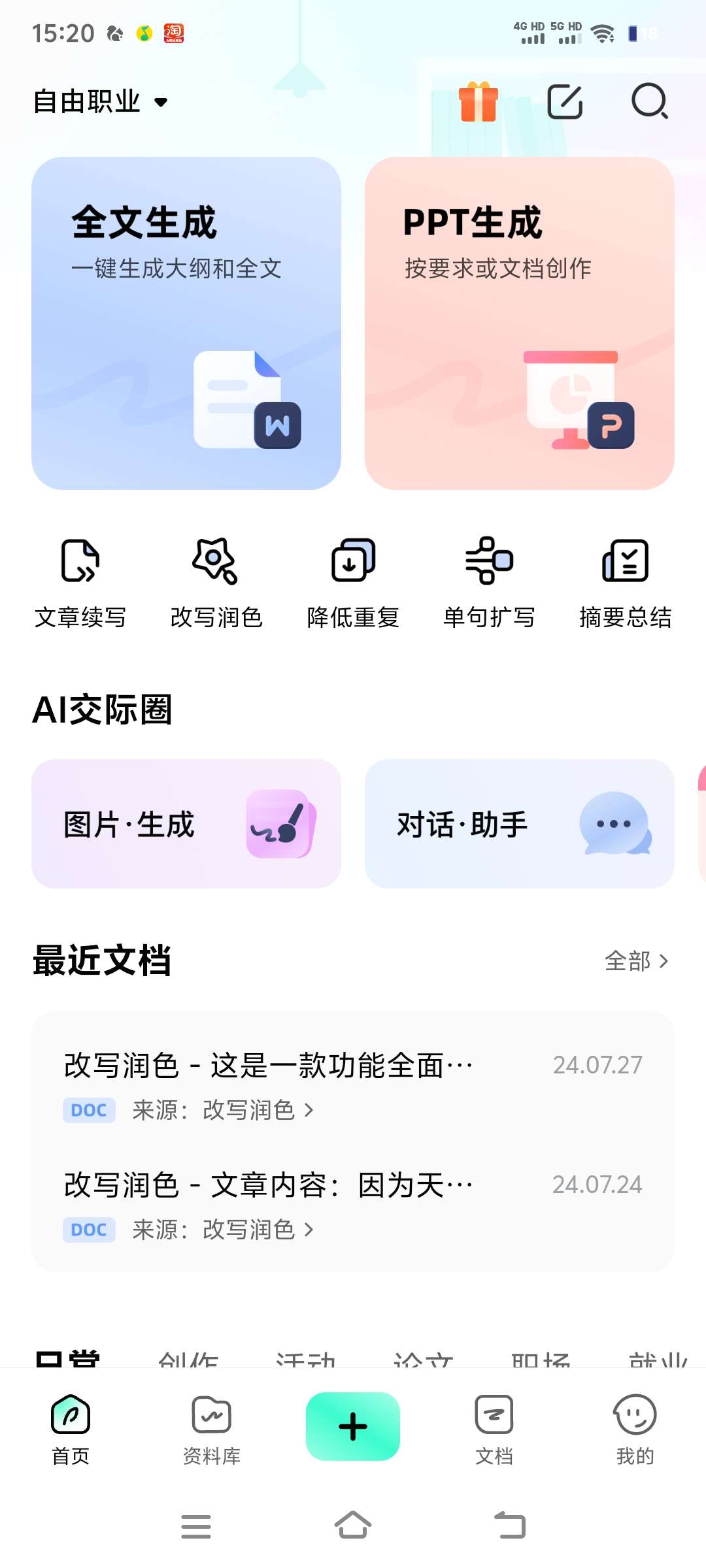706x1568 pixels.
Task: Open the 全文生成 card
Action: coord(187,320)
